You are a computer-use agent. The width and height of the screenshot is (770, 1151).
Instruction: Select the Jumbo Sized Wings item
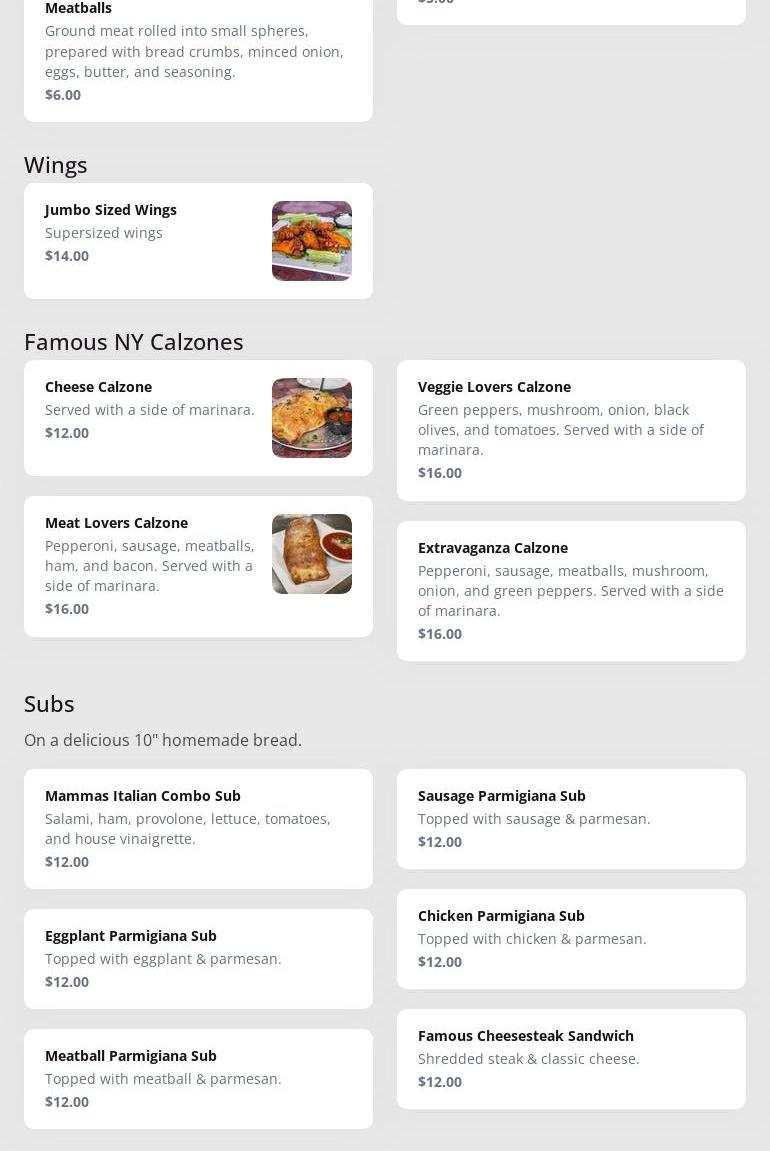(x=198, y=240)
